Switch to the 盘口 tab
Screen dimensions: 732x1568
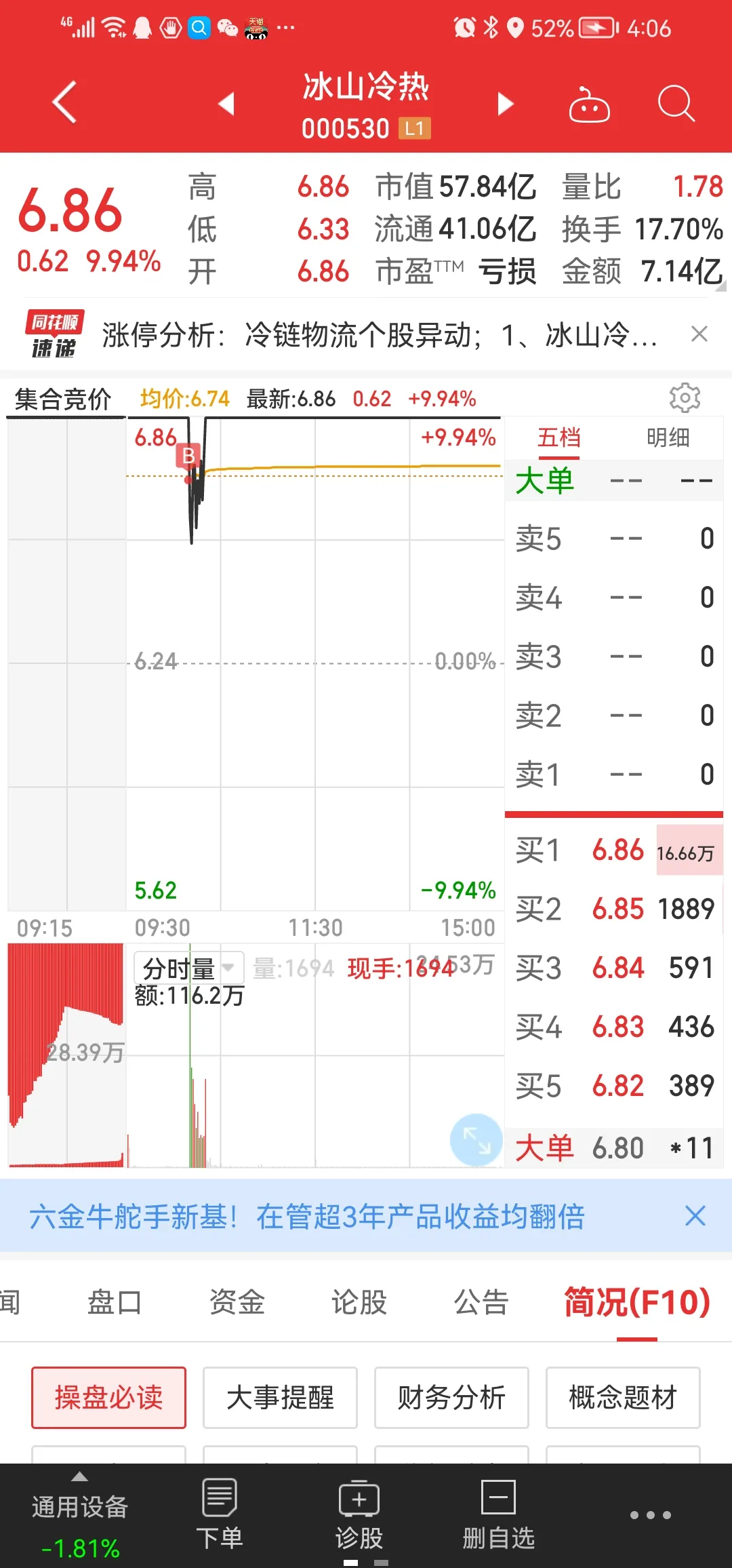(x=115, y=1302)
